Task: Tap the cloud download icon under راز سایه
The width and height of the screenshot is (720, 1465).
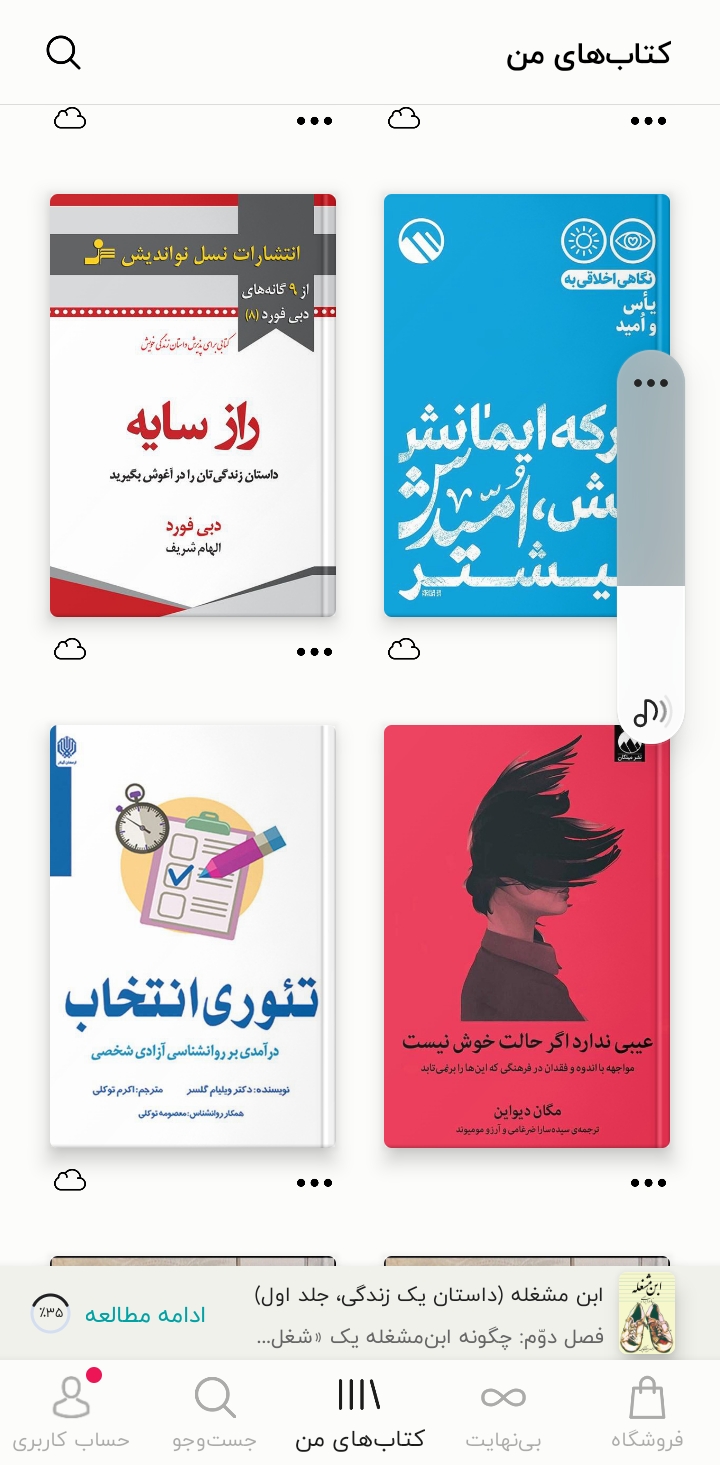Action: tap(70, 650)
